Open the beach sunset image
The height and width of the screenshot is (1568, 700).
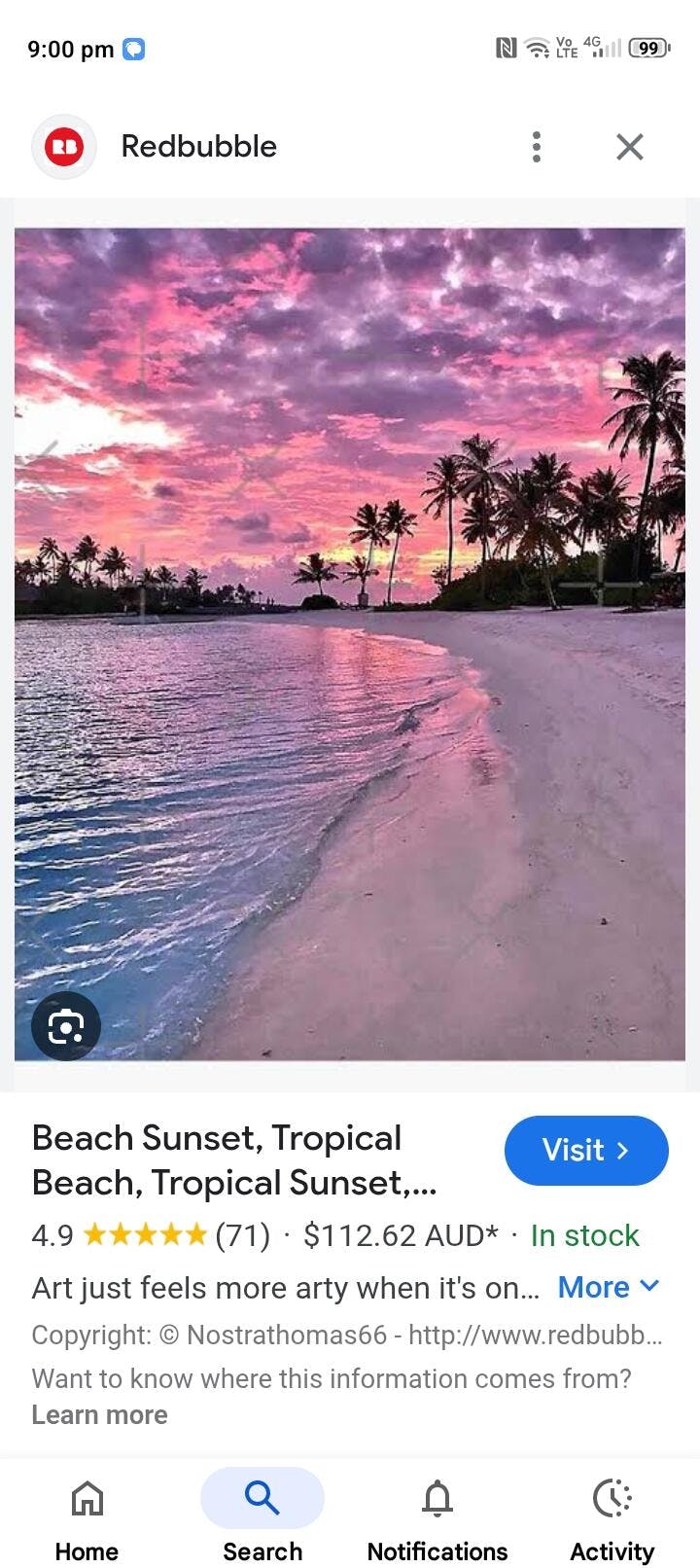pos(350,642)
